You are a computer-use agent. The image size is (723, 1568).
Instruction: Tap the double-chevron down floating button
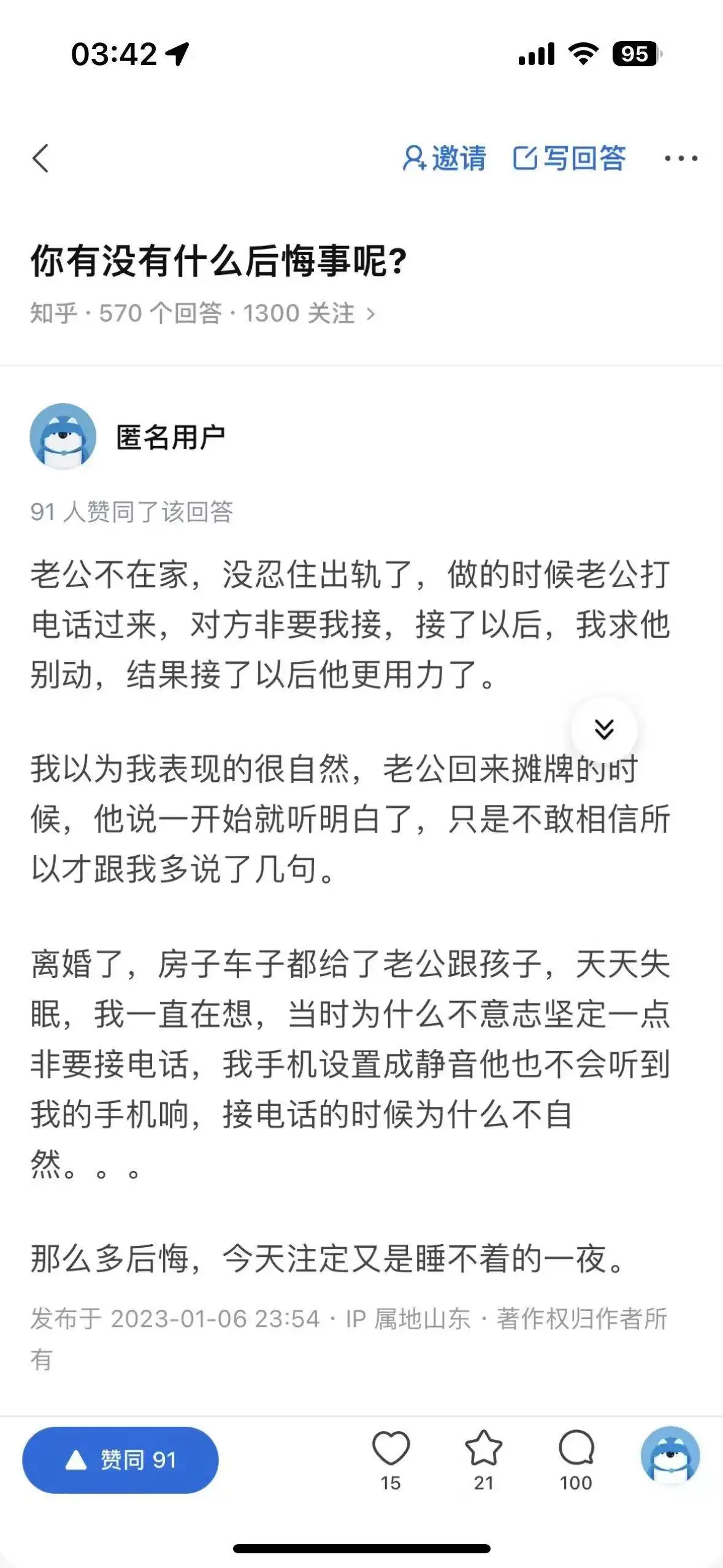(604, 729)
